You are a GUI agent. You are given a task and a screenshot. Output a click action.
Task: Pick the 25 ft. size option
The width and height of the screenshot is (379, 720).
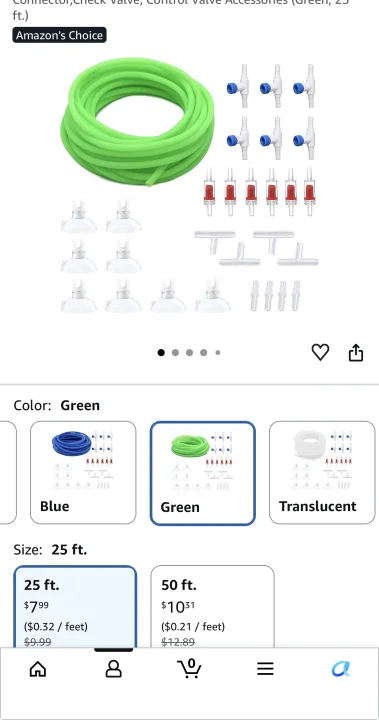click(x=75, y=607)
